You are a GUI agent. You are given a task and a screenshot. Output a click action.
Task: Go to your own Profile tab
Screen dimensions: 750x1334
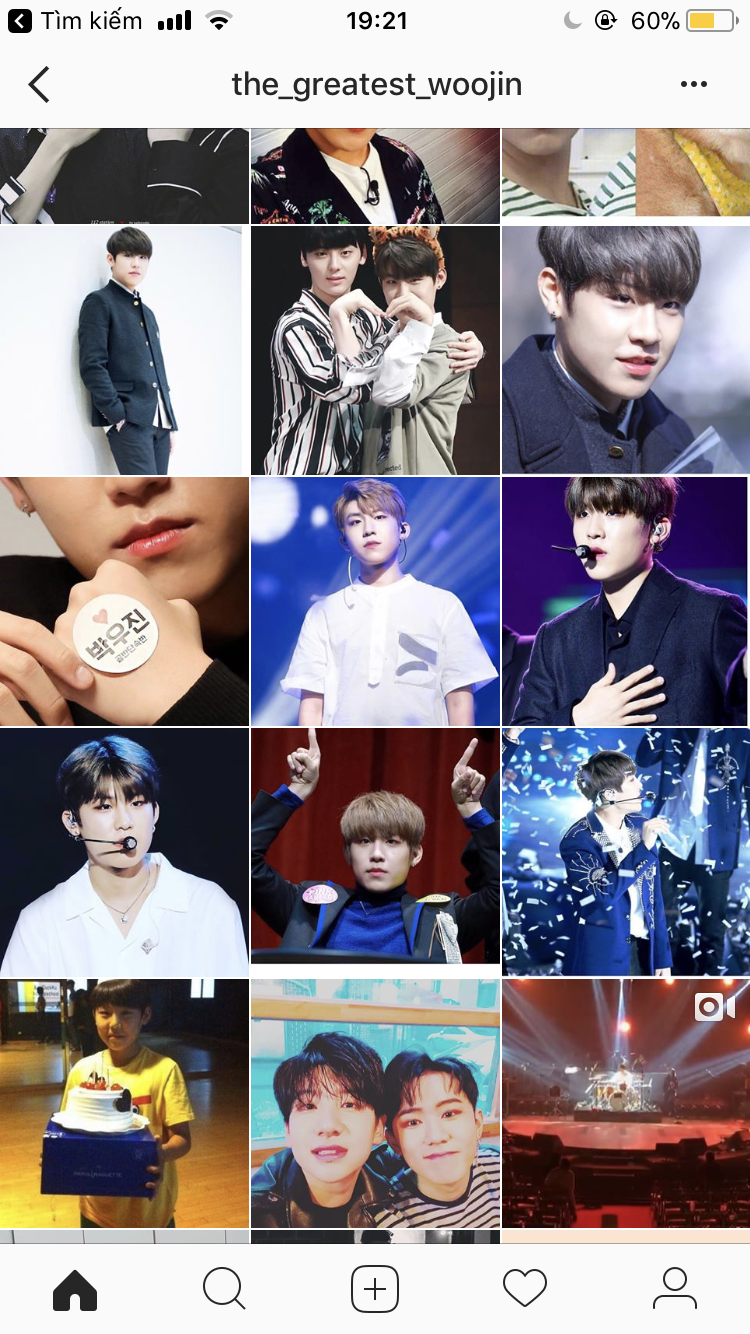tap(675, 1289)
